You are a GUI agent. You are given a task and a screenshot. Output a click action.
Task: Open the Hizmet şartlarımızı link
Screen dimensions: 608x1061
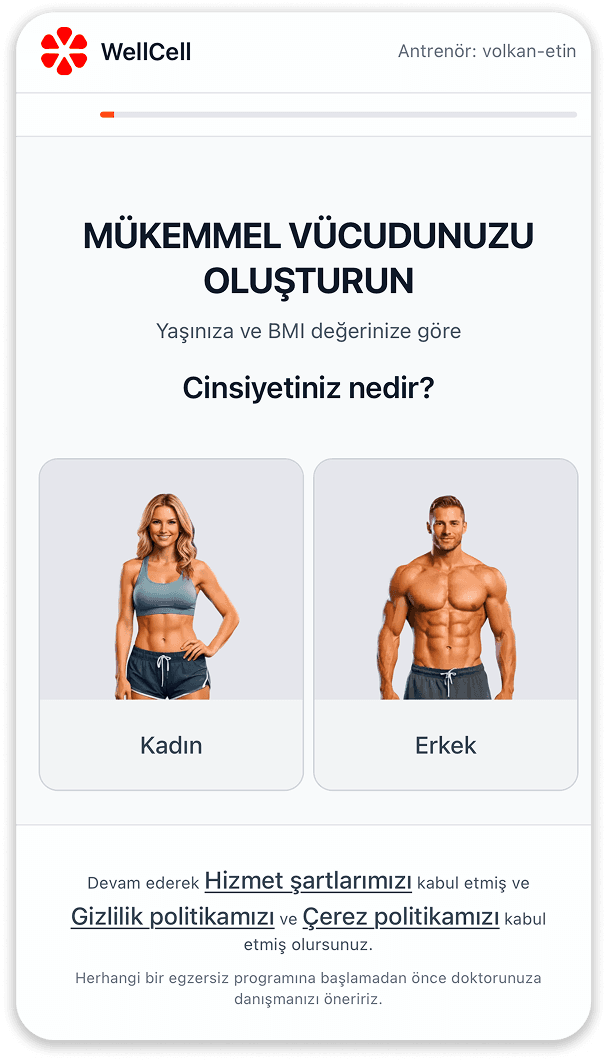coord(308,881)
